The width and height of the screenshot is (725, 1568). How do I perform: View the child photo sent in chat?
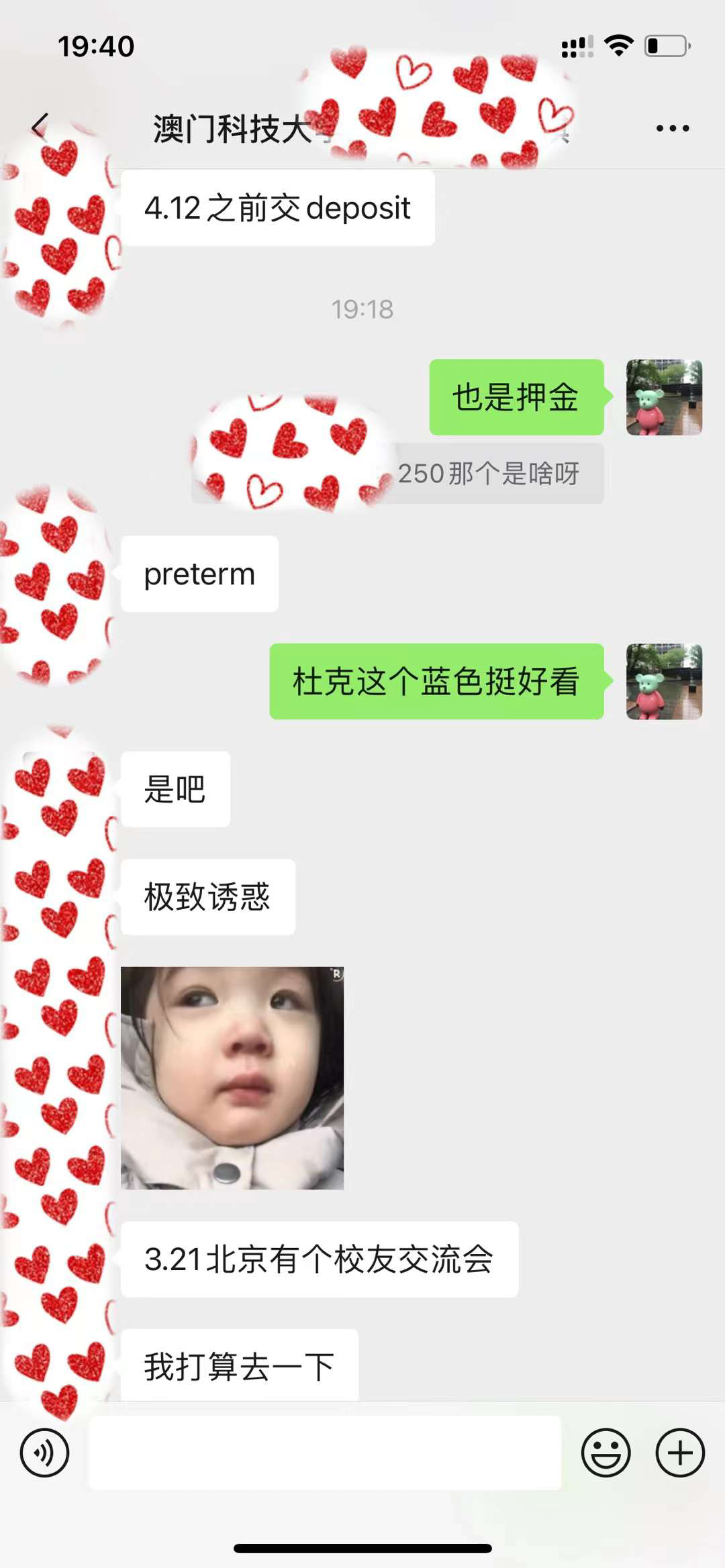(232, 1078)
